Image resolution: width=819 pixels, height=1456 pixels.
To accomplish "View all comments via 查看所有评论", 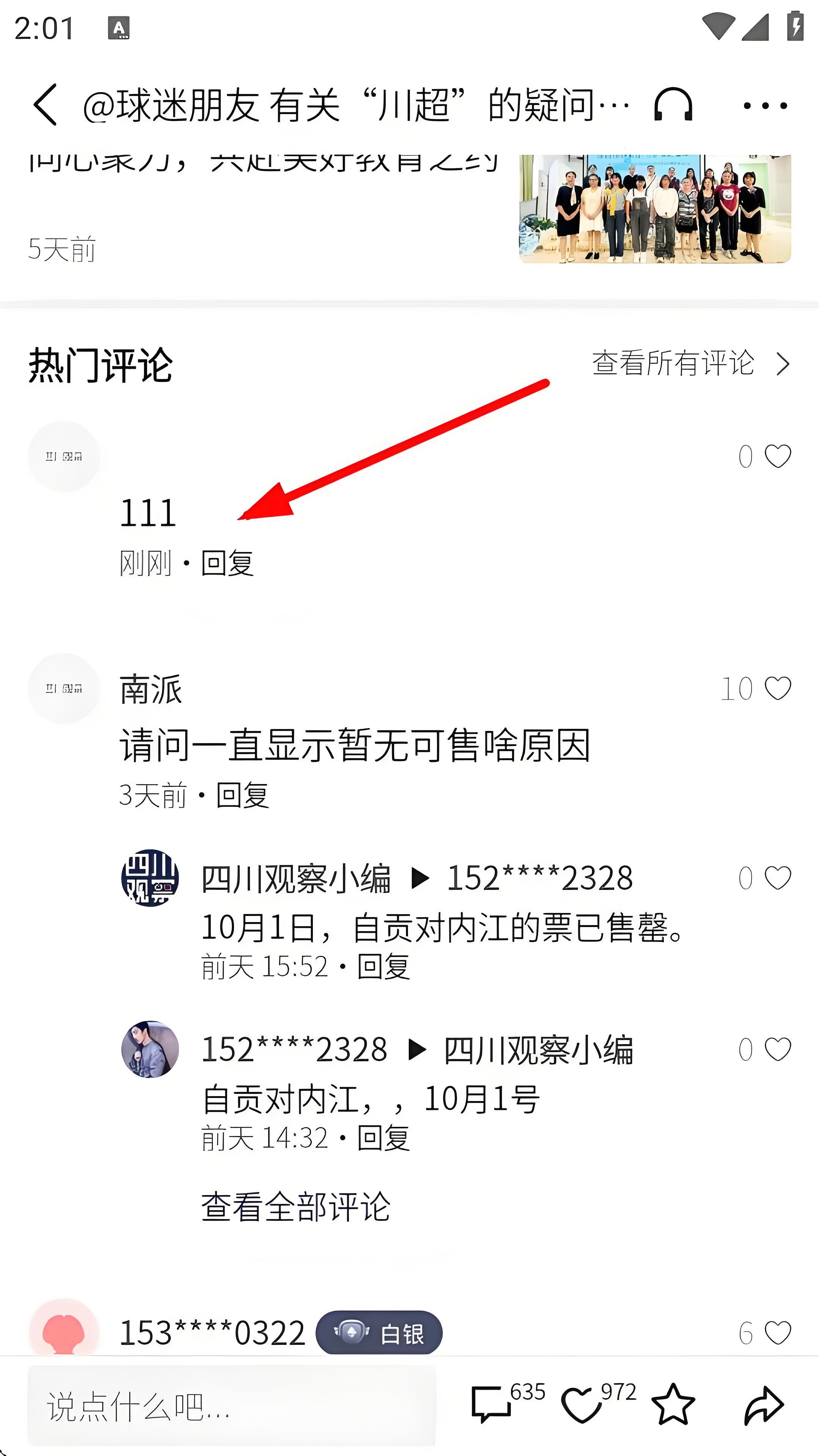I will (690, 363).
